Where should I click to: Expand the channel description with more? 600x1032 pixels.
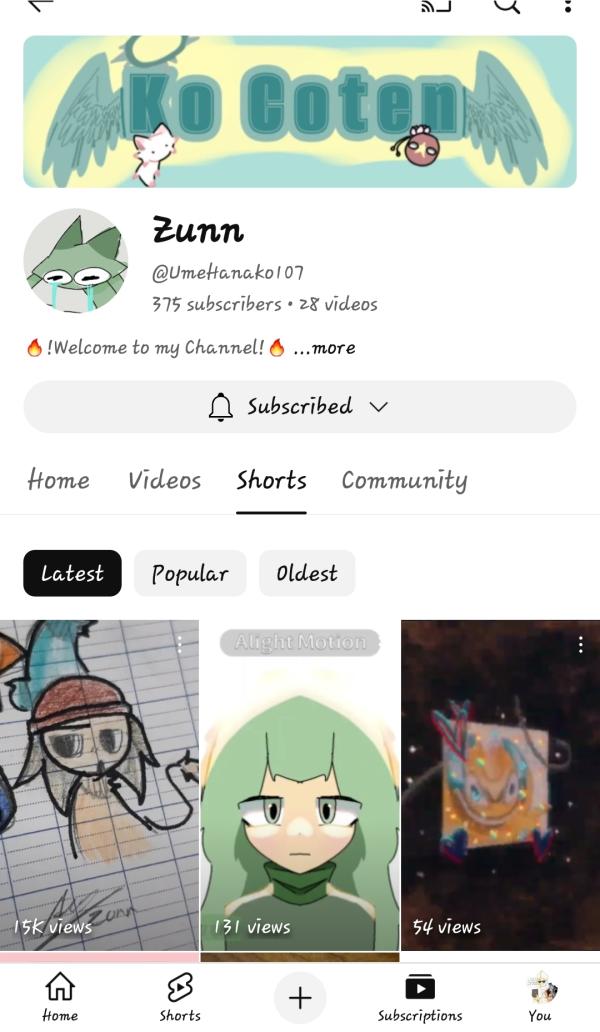(324, 348)
